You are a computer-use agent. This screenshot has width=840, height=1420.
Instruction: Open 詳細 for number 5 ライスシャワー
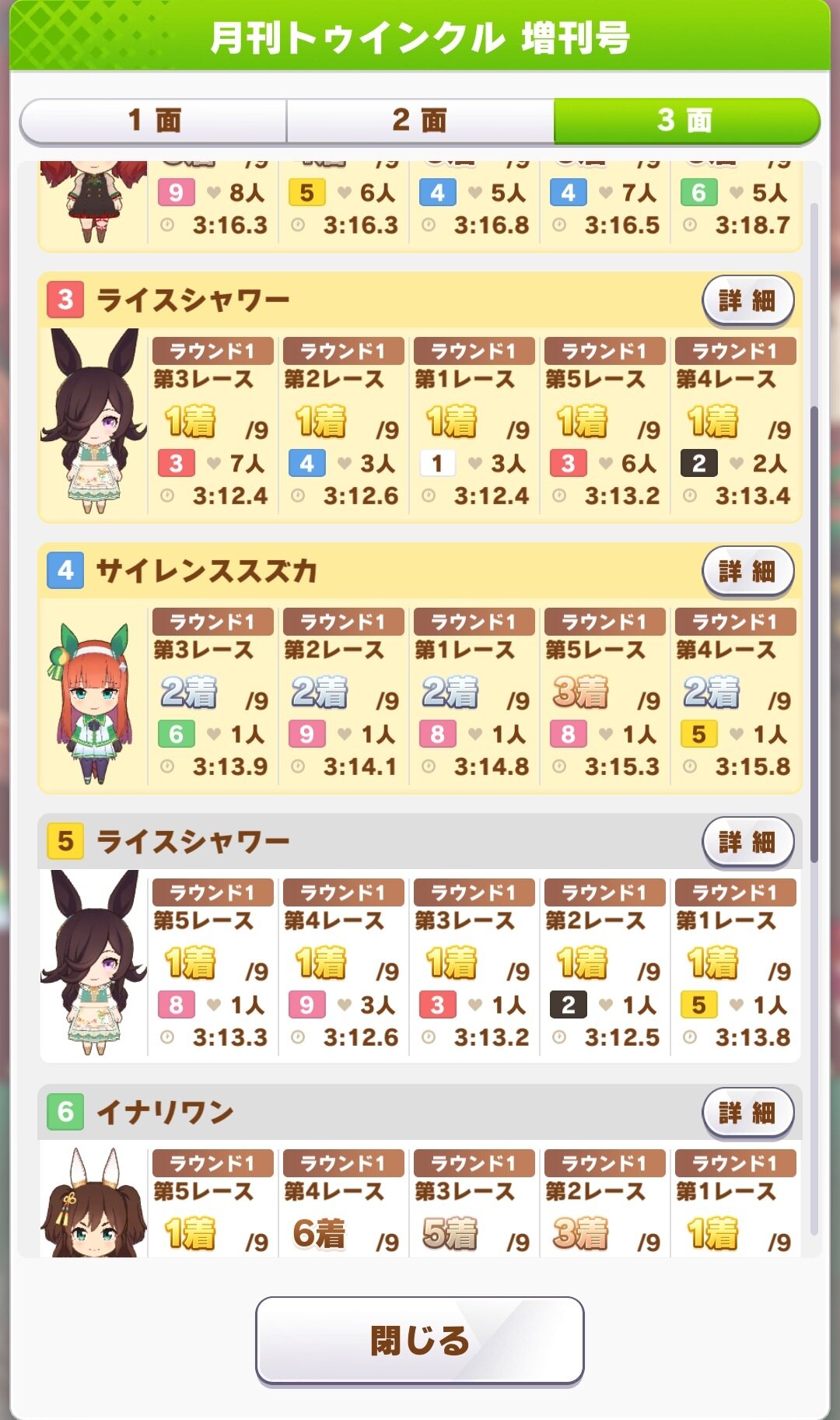747,842
